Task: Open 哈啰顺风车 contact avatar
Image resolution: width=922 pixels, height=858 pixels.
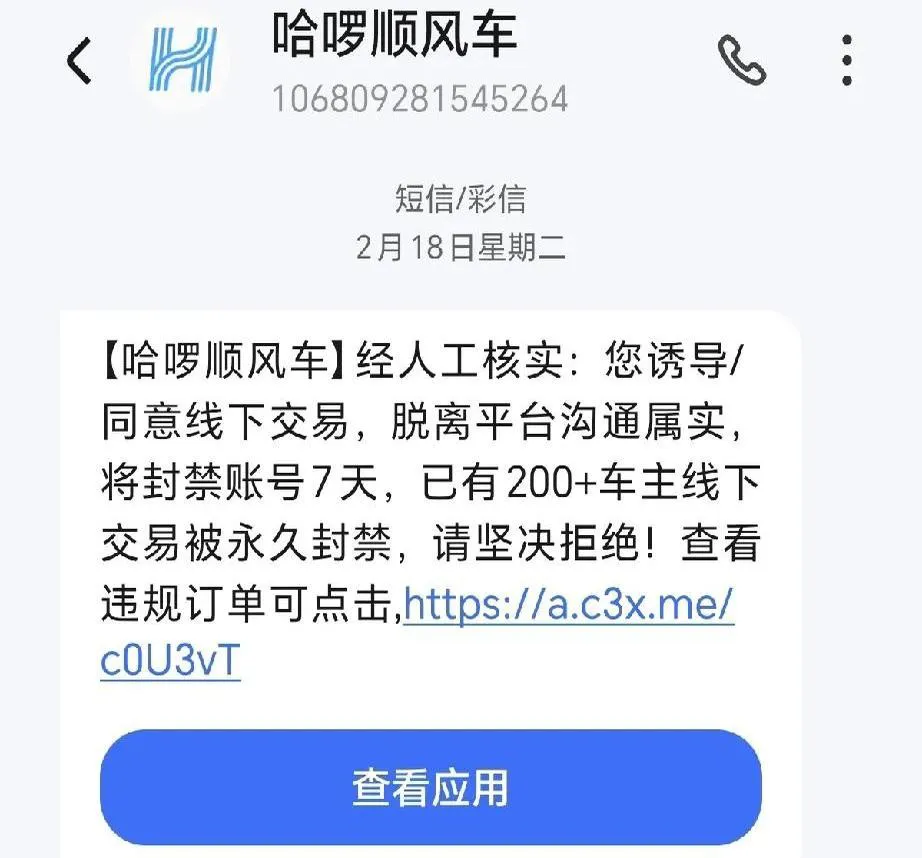Action: coord(182,61)
